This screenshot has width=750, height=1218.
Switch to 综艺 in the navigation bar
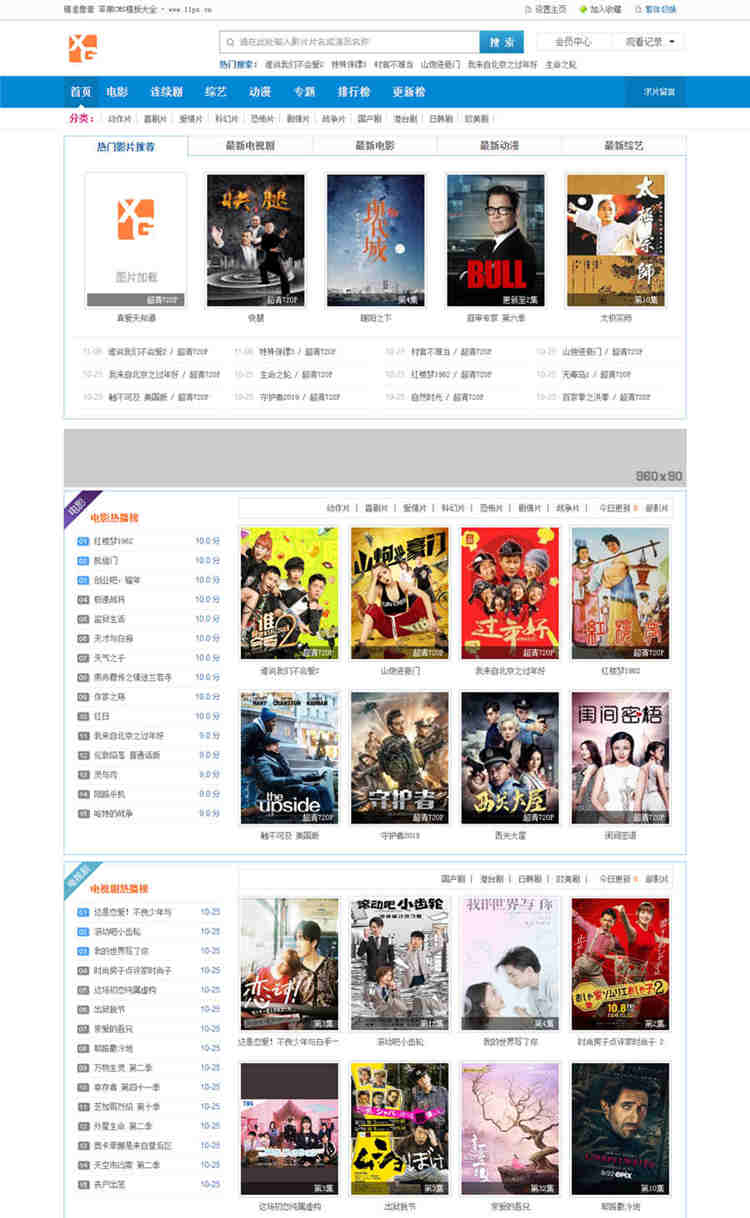[x=215, y=92]
